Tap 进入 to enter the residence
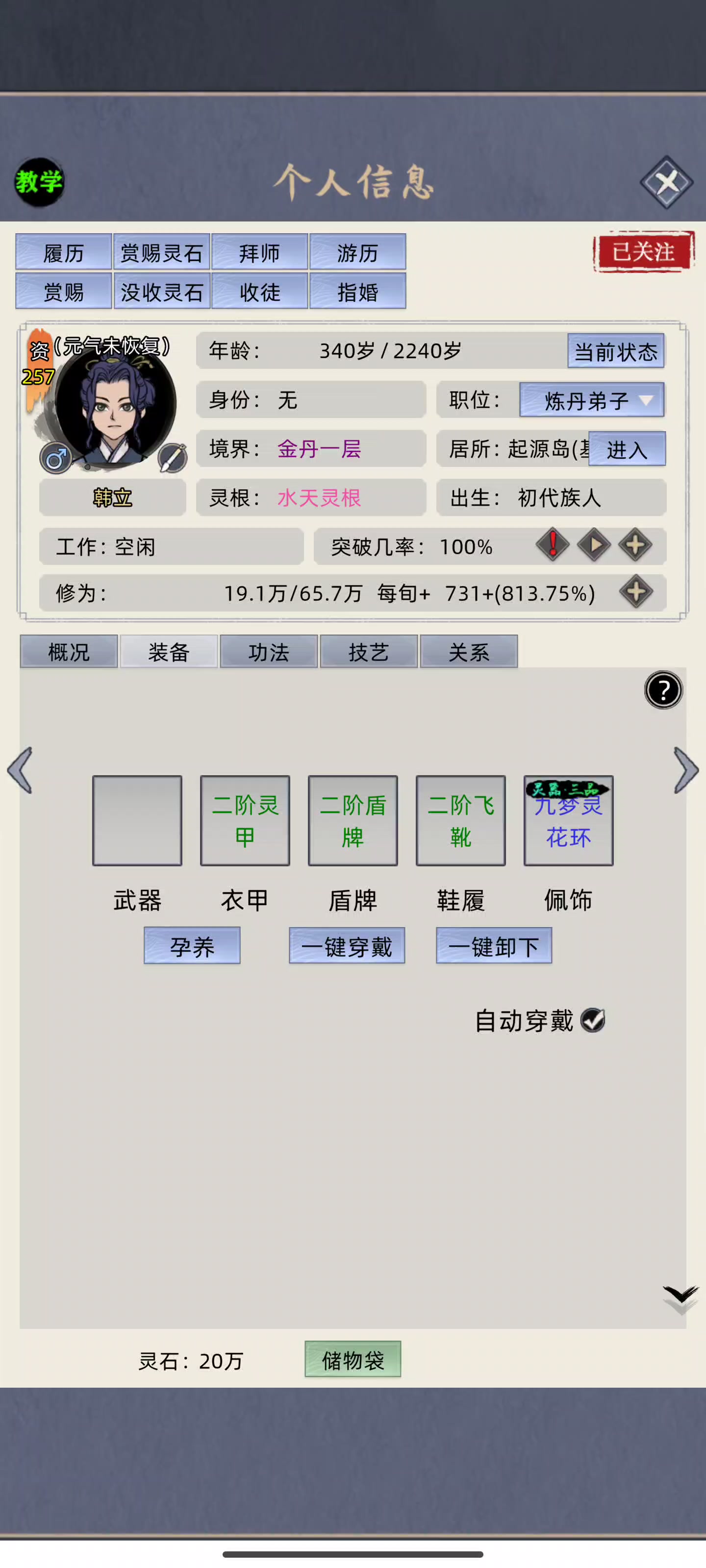The height and width of the screenshot is (1568, 706). [x=627, y=449]
